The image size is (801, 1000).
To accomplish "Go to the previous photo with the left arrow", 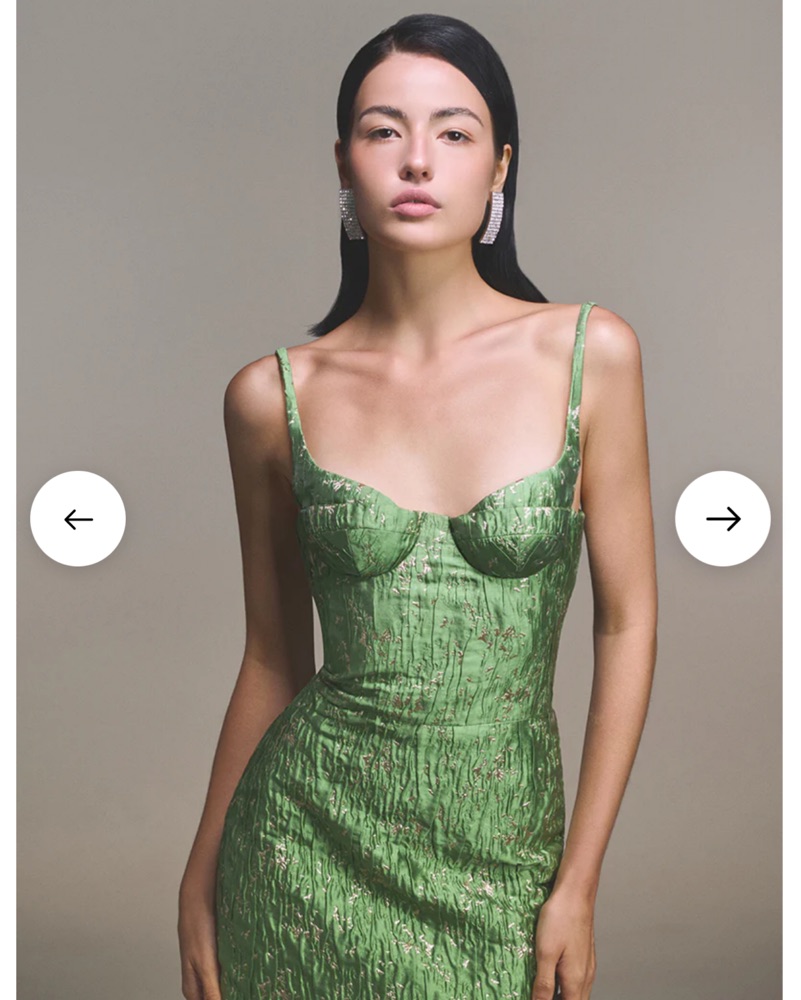I will [78, 519].
